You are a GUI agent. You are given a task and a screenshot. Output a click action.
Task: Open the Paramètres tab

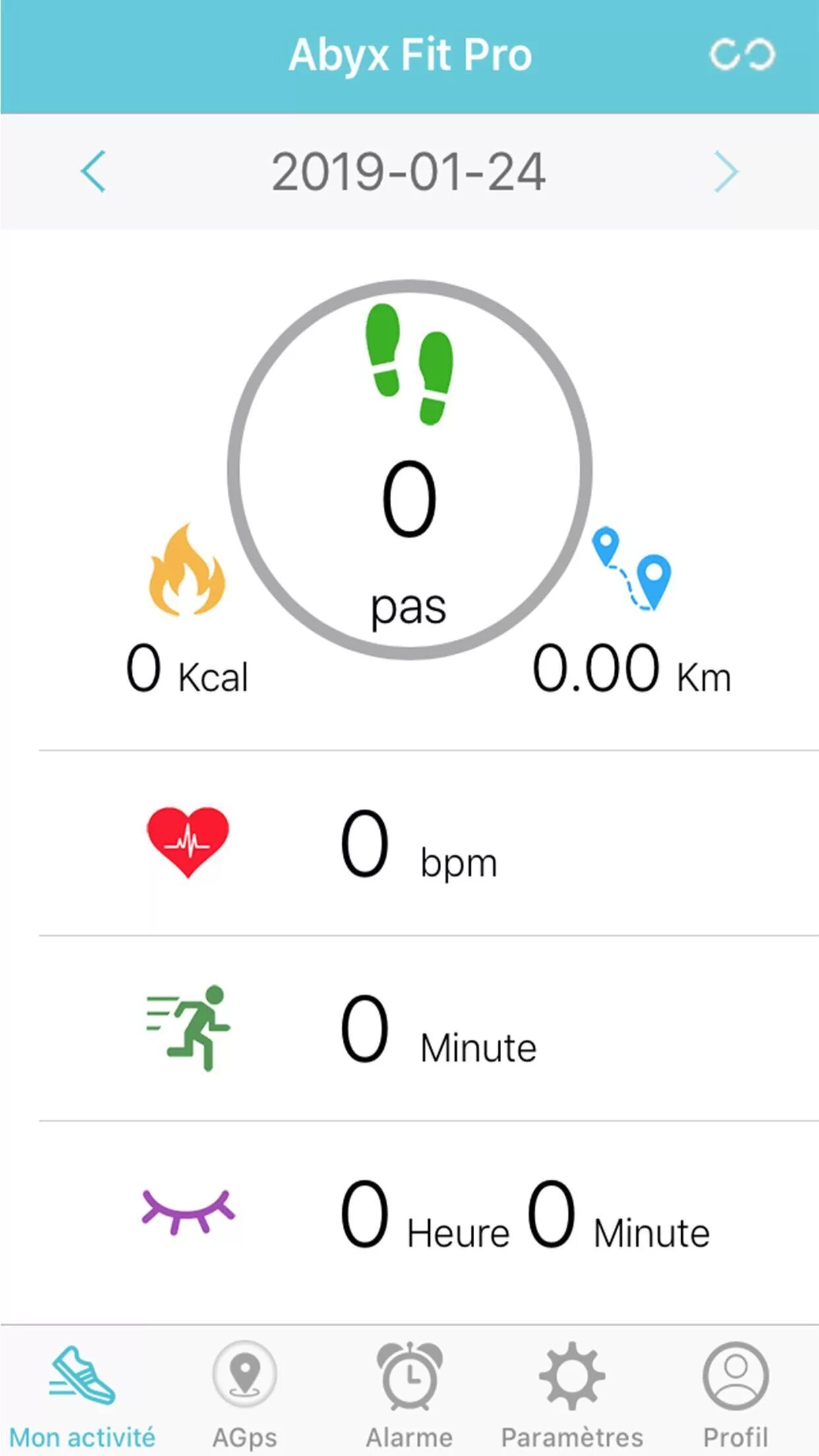click(572, 1391)
